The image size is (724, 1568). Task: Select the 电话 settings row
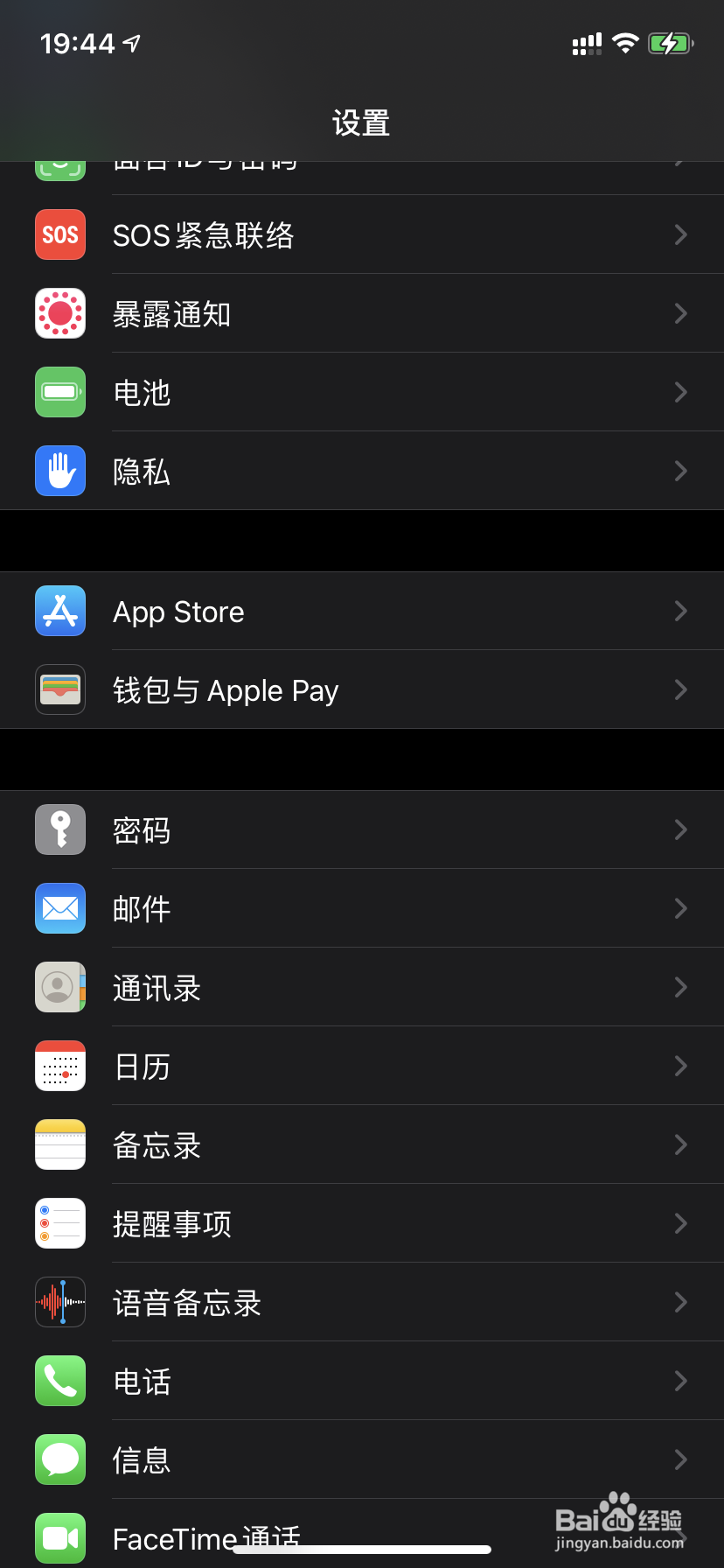pos(362,1381)
